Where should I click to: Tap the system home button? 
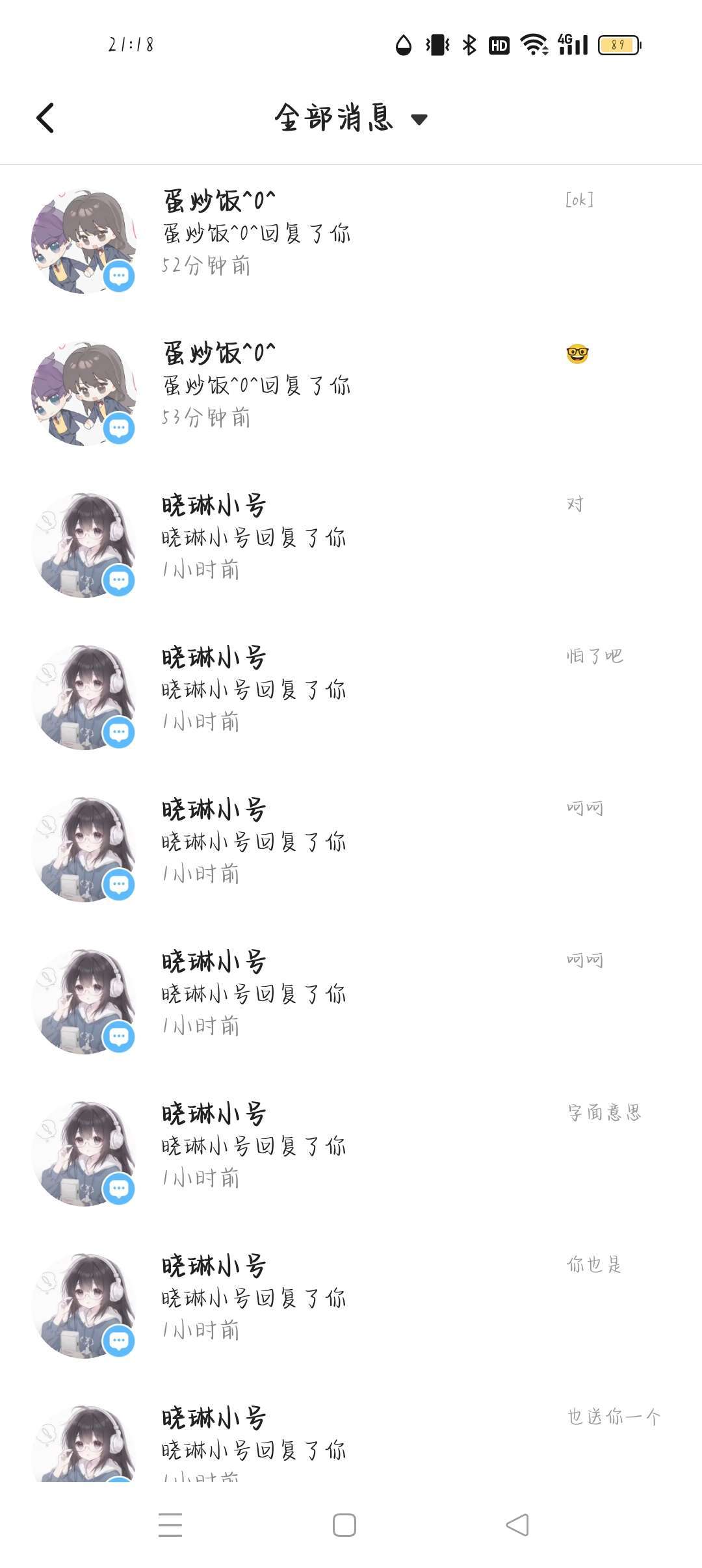click(x=344, y=1524)
